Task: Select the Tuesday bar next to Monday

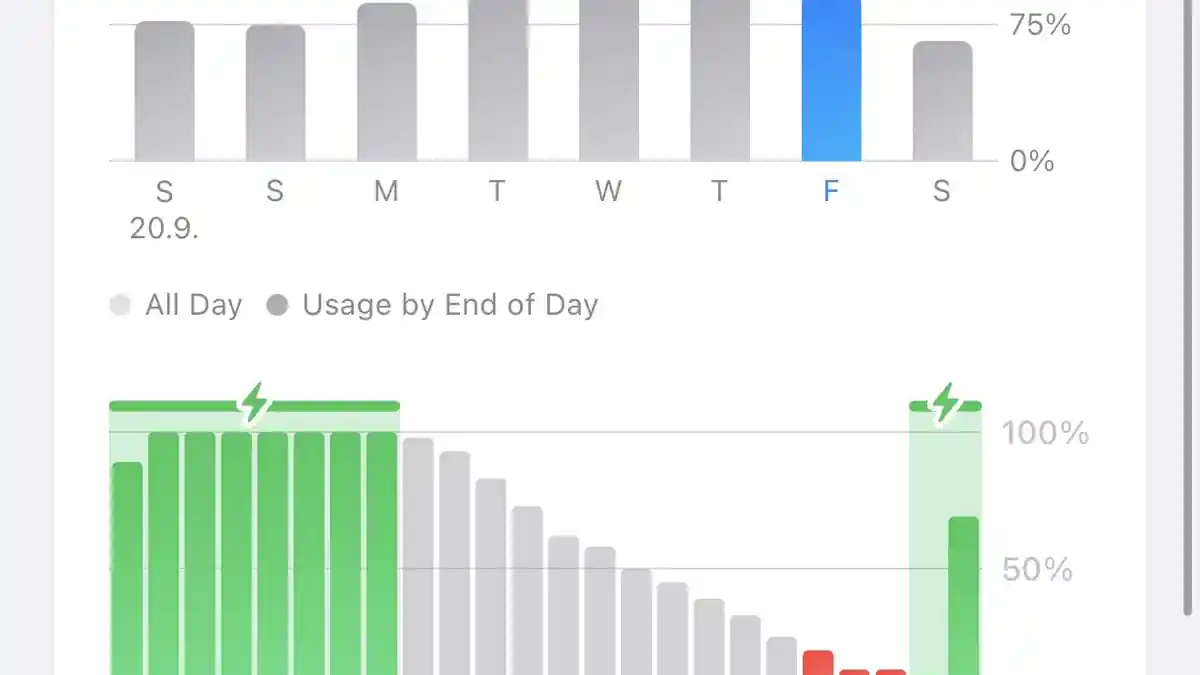Action: (498, 80)
